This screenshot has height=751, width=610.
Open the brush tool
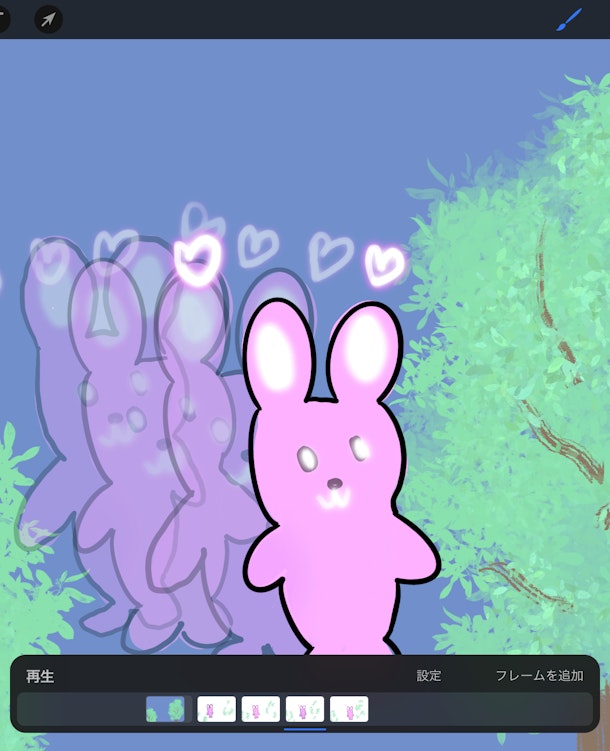pos(569,19)
